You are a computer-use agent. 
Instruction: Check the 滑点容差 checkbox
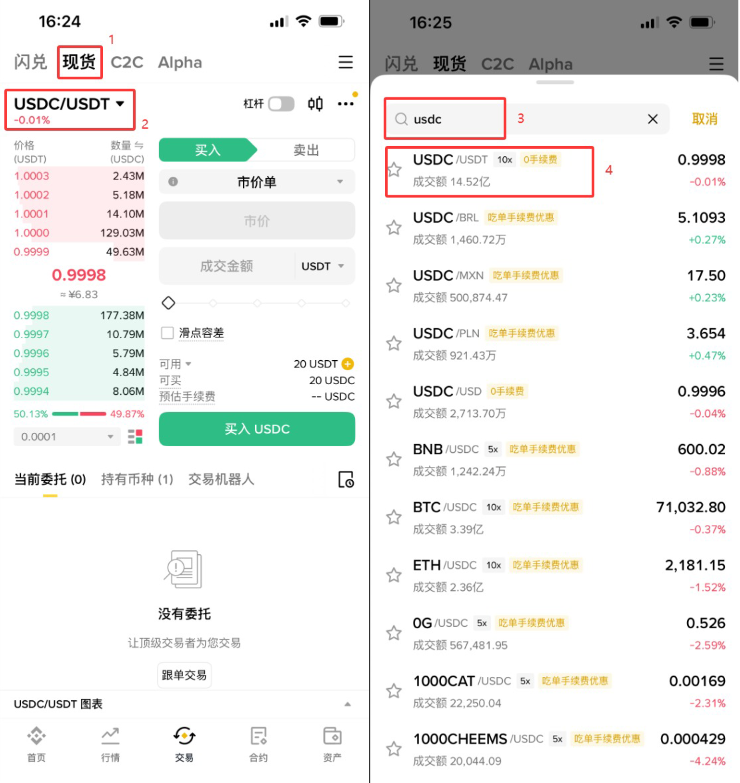click(x=167, y=333)
